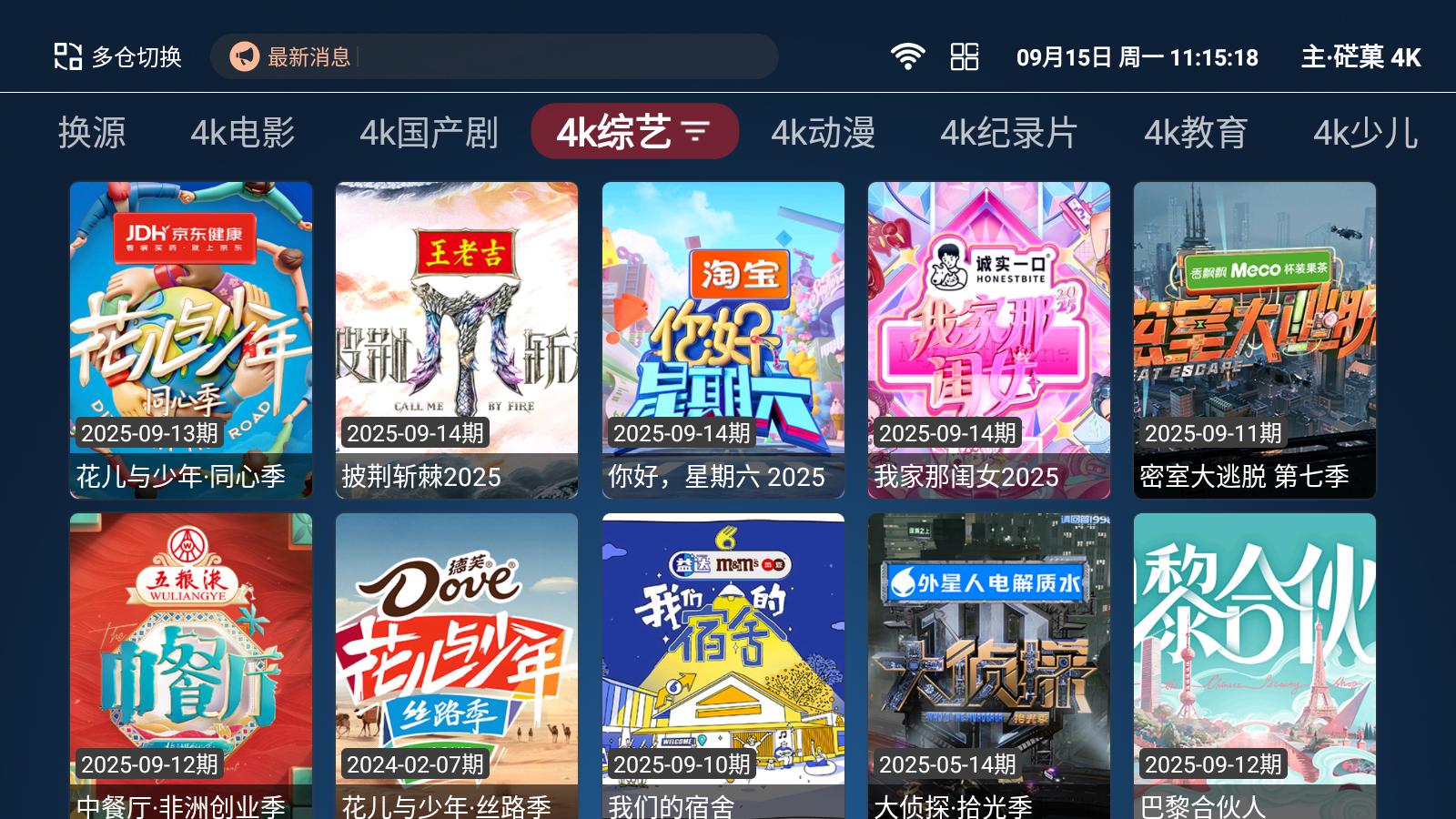Select the 我家那闺女2025 card

pyautogui.click(x=989, y=339)
